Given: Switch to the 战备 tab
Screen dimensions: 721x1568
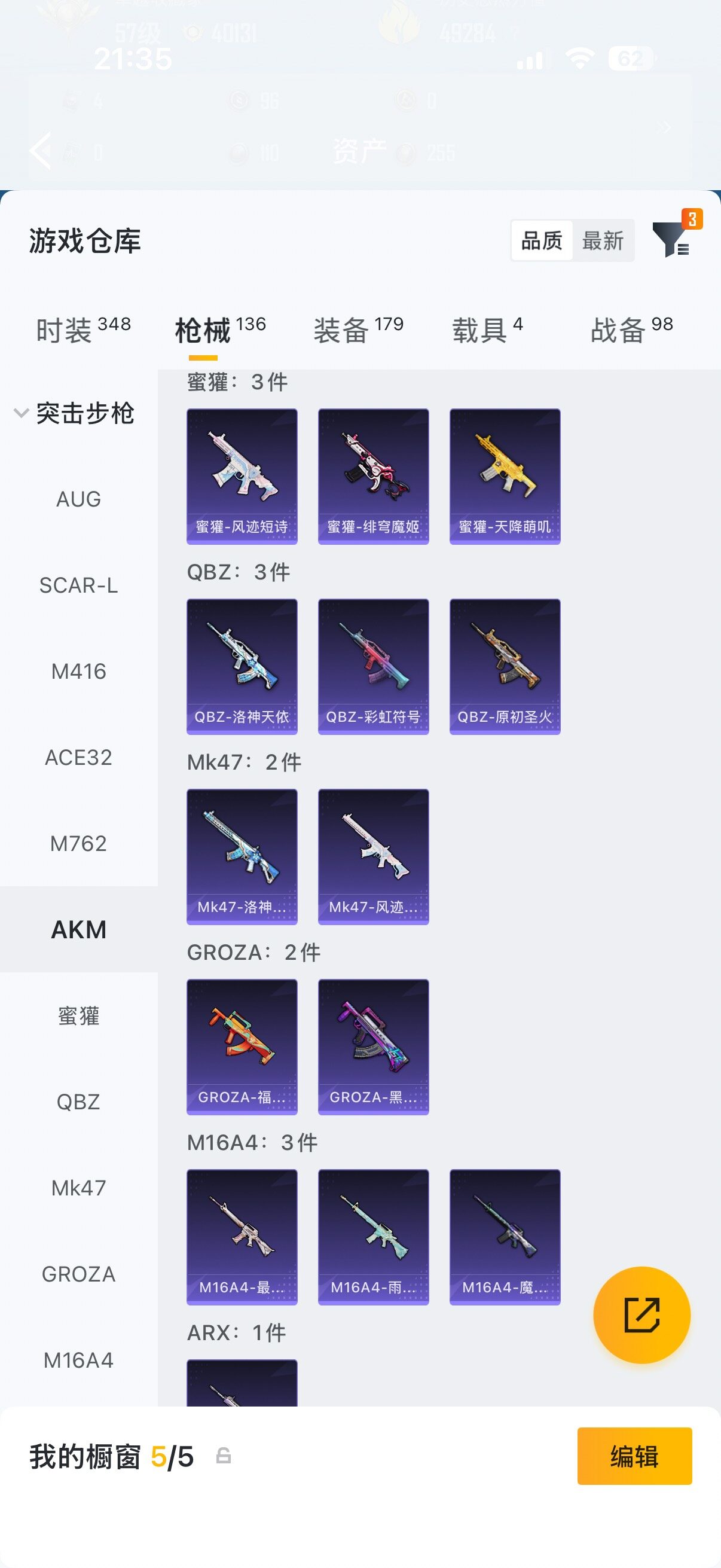Looking at the screenshot, I should click(x=631, y=330).
